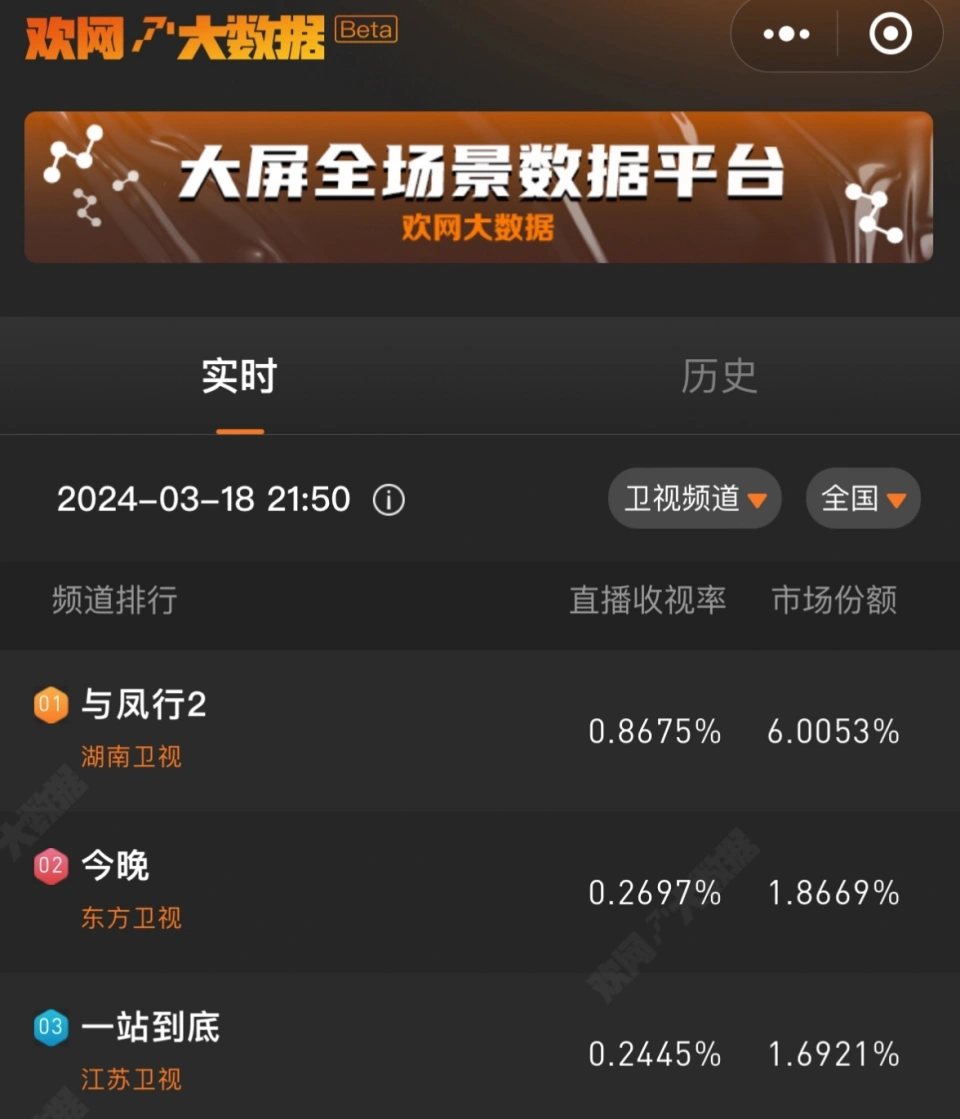960x1119 pixels.
Task: Click the 湖南卫视 channel link
Action: 130,757
